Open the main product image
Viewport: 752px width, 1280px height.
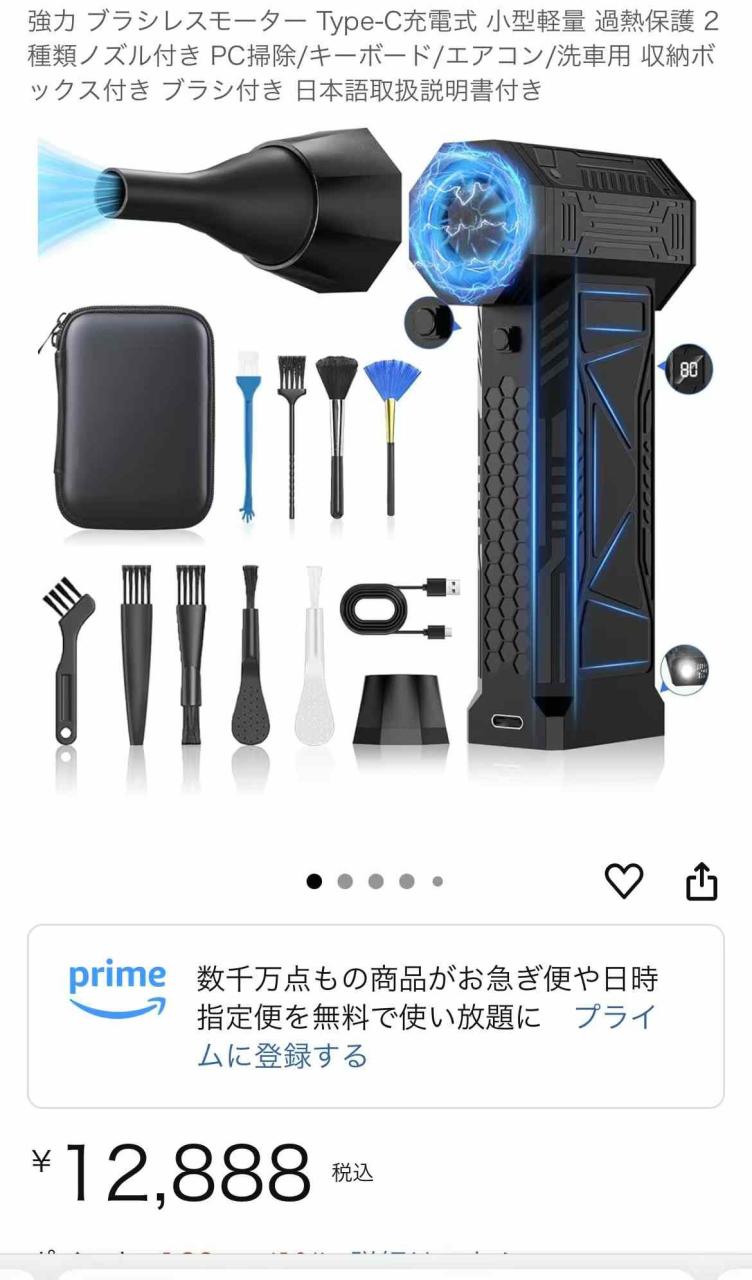375,460
